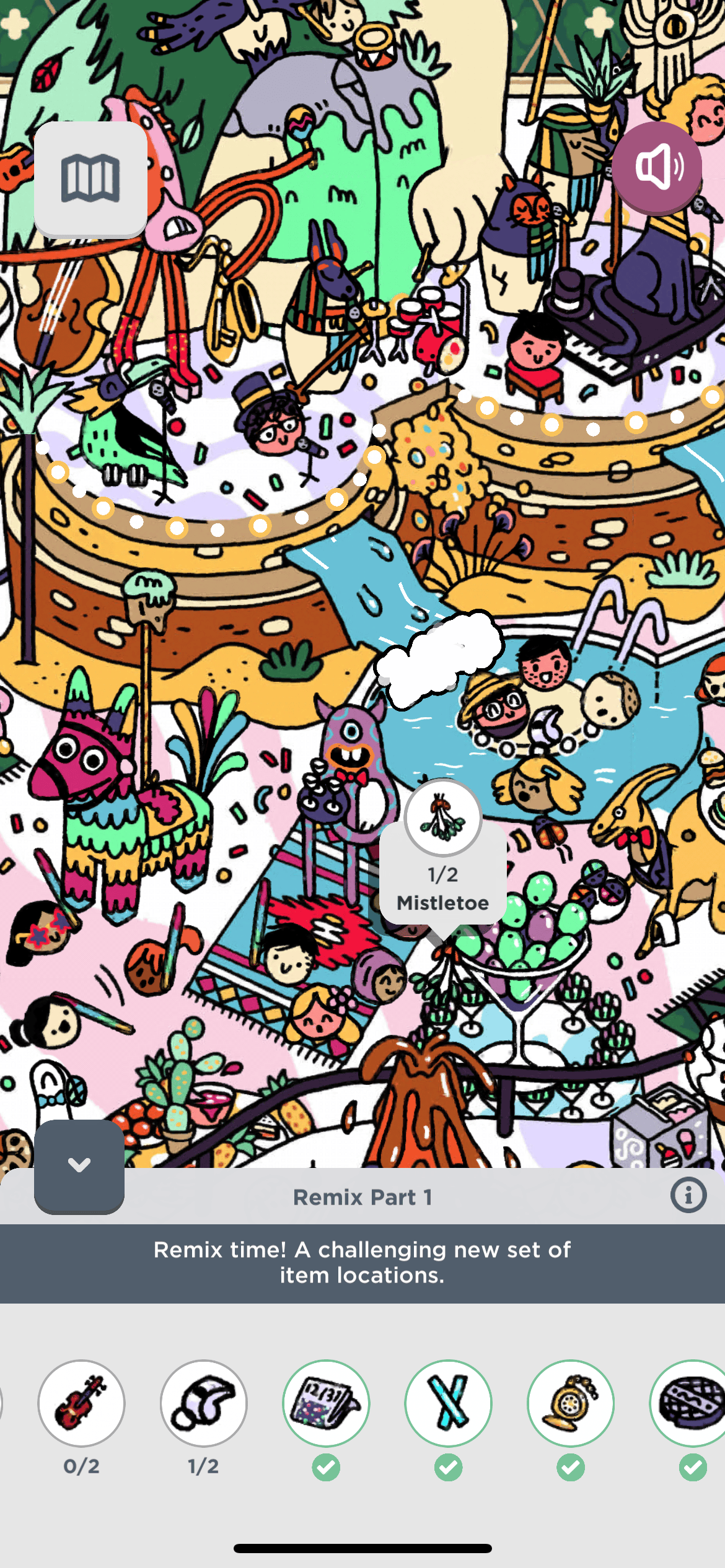Open the Remix Part 1 info icon

pos(688,1195)
